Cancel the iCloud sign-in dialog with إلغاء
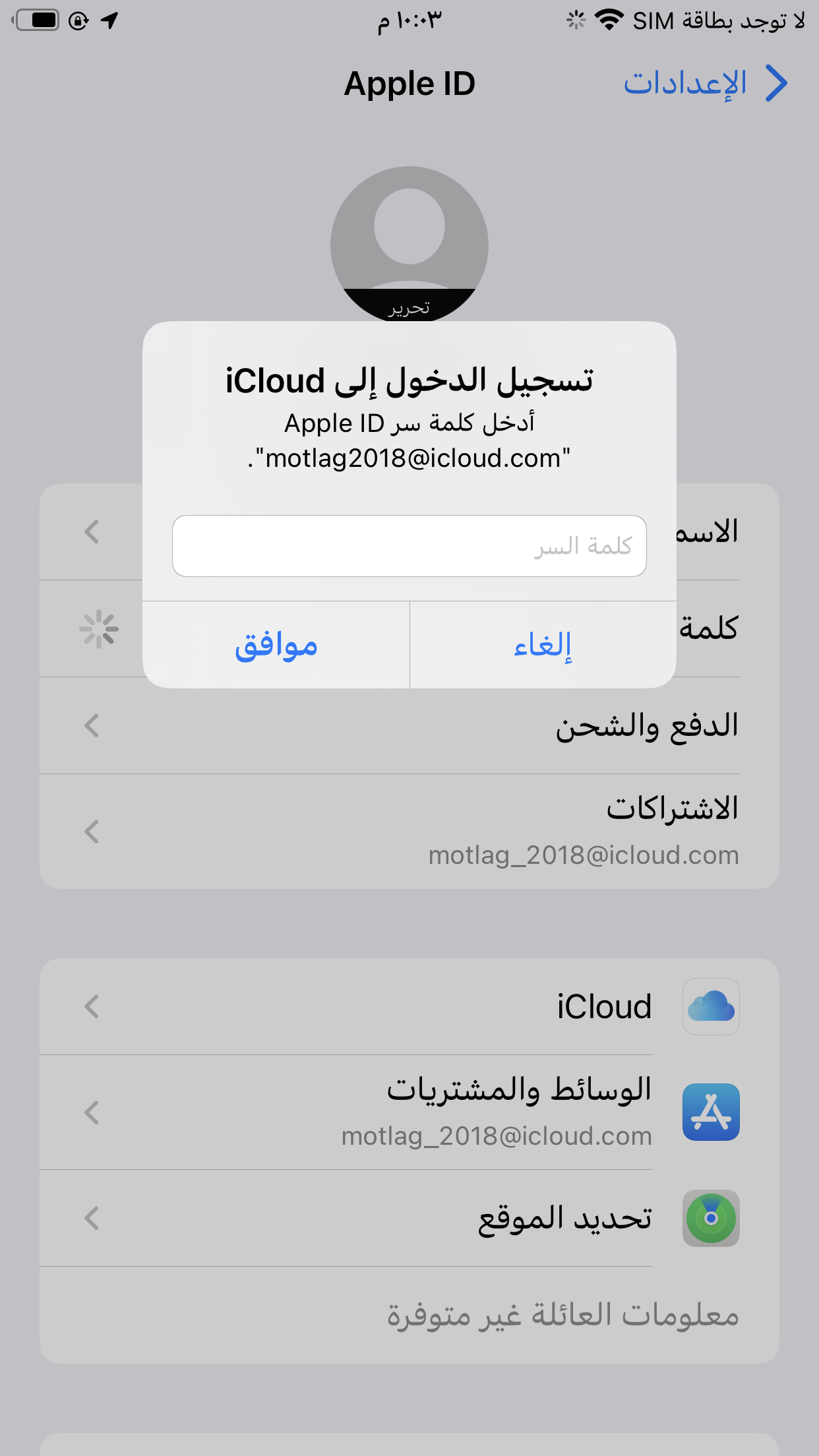 (543, 645)
